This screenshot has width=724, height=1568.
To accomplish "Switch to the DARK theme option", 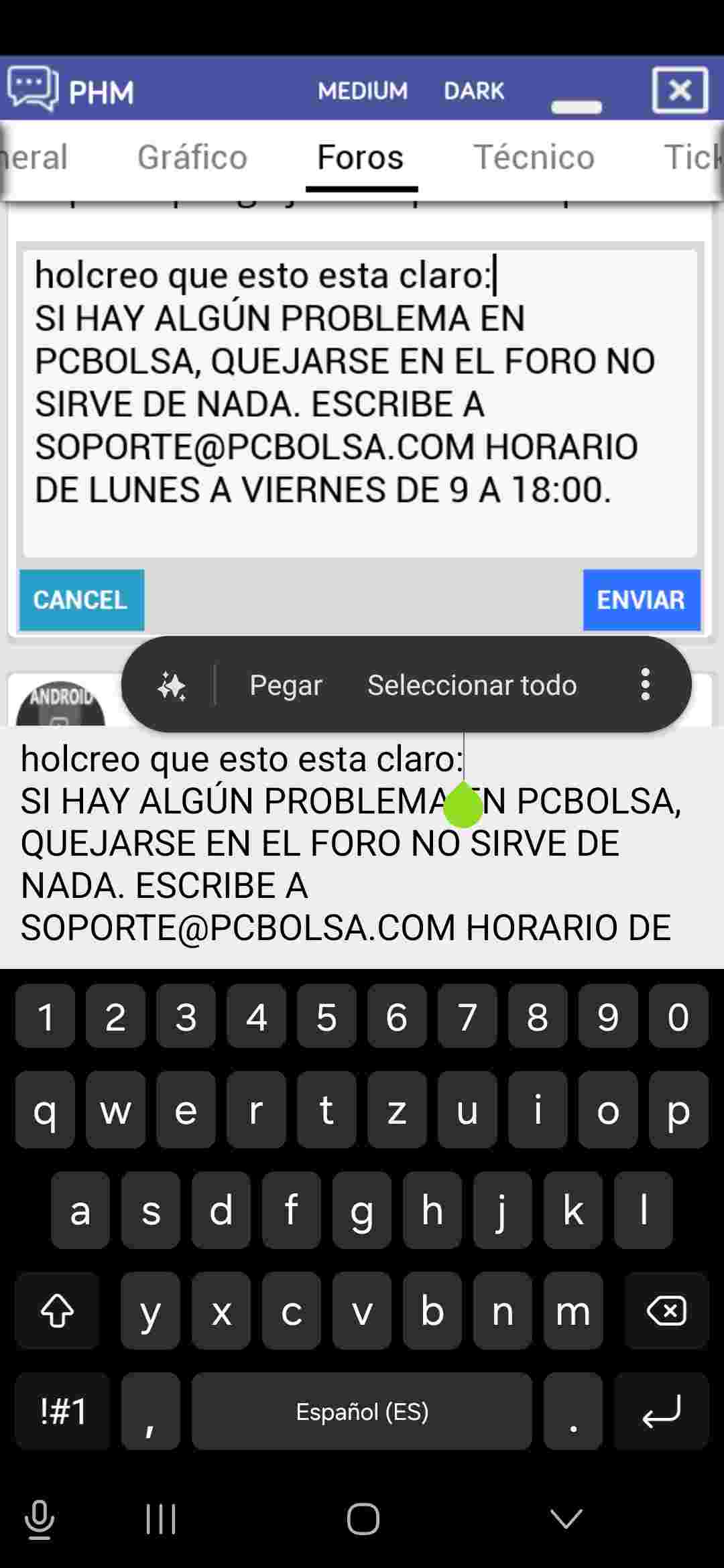I will pyautogui.click(x=474, y=91).
